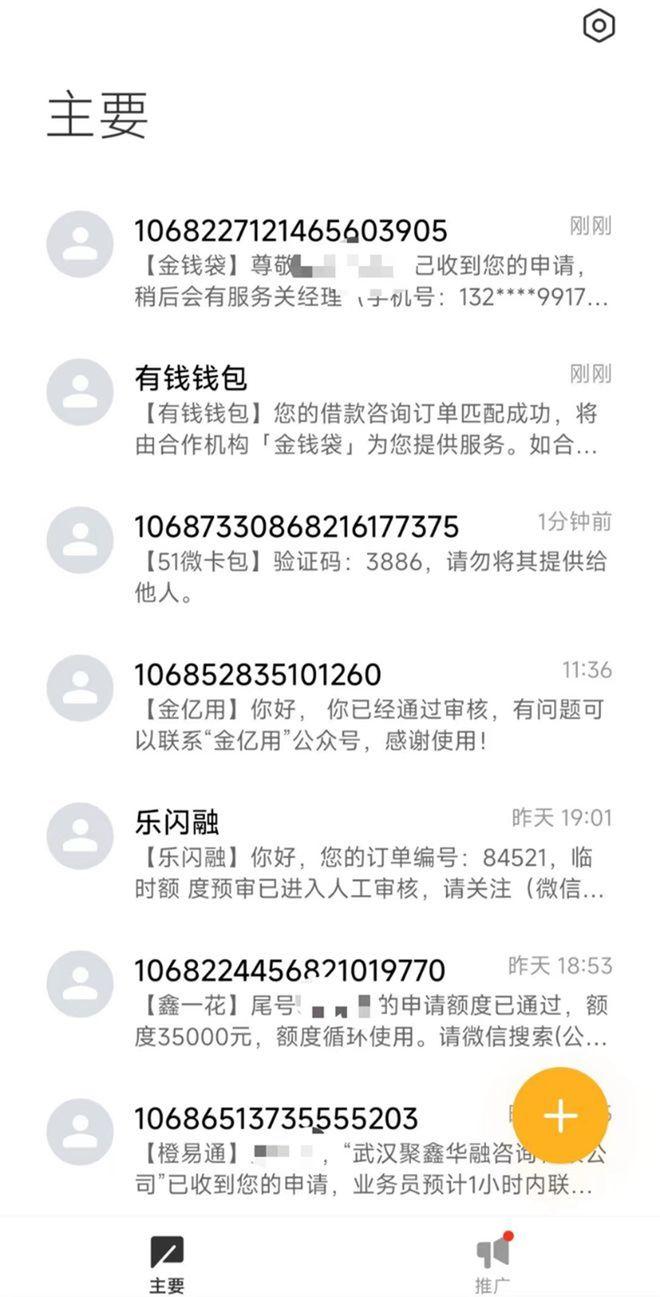660x1297 pixels.
Task: Open the 鑫一花 message about 35000元 quota
Action: point(370,1003)
